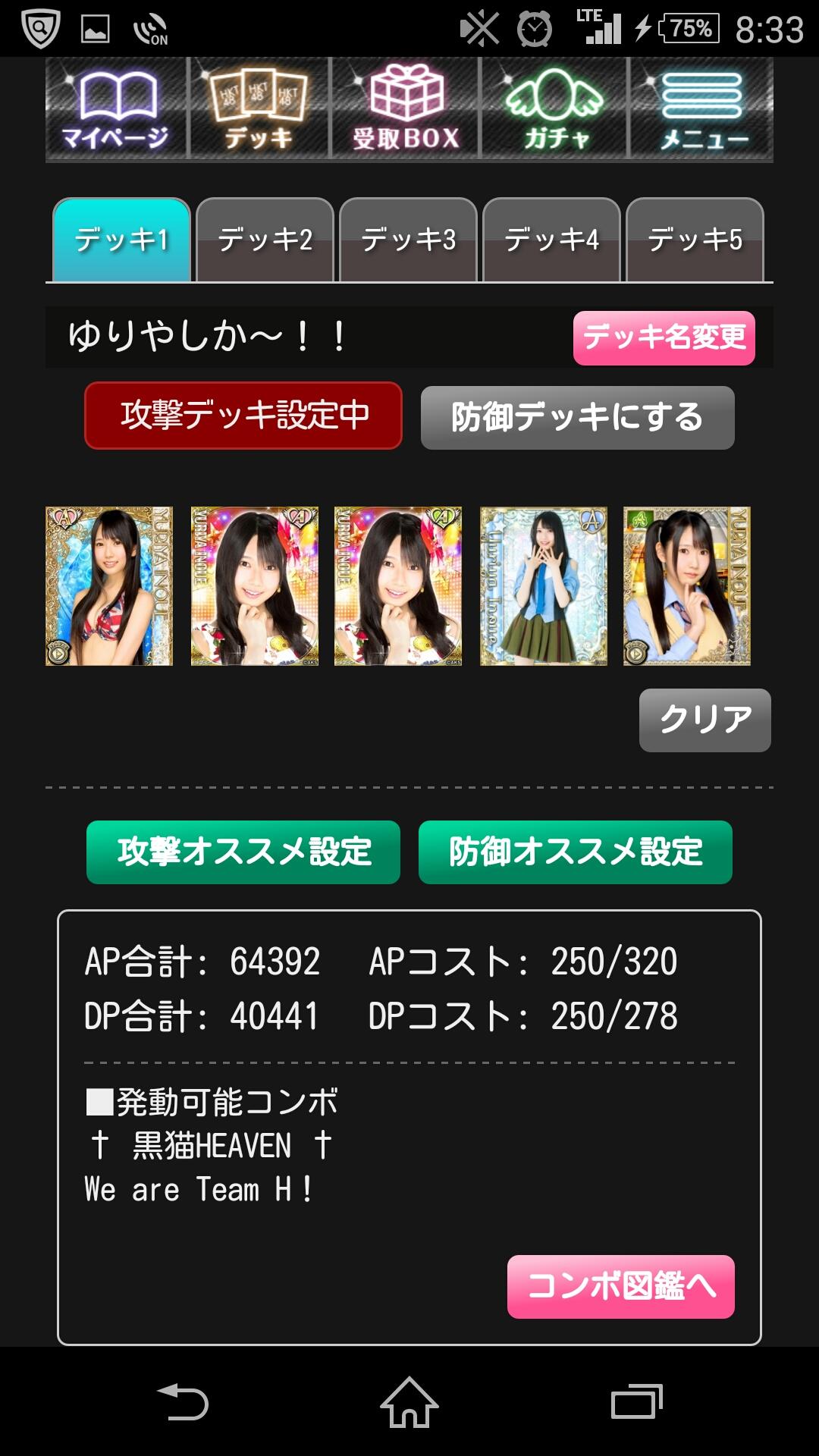The height and width of the screenshot is (1456, 819).
Task: Tap the 攻撃デッキ設定中 button
Action: point(243,416)
